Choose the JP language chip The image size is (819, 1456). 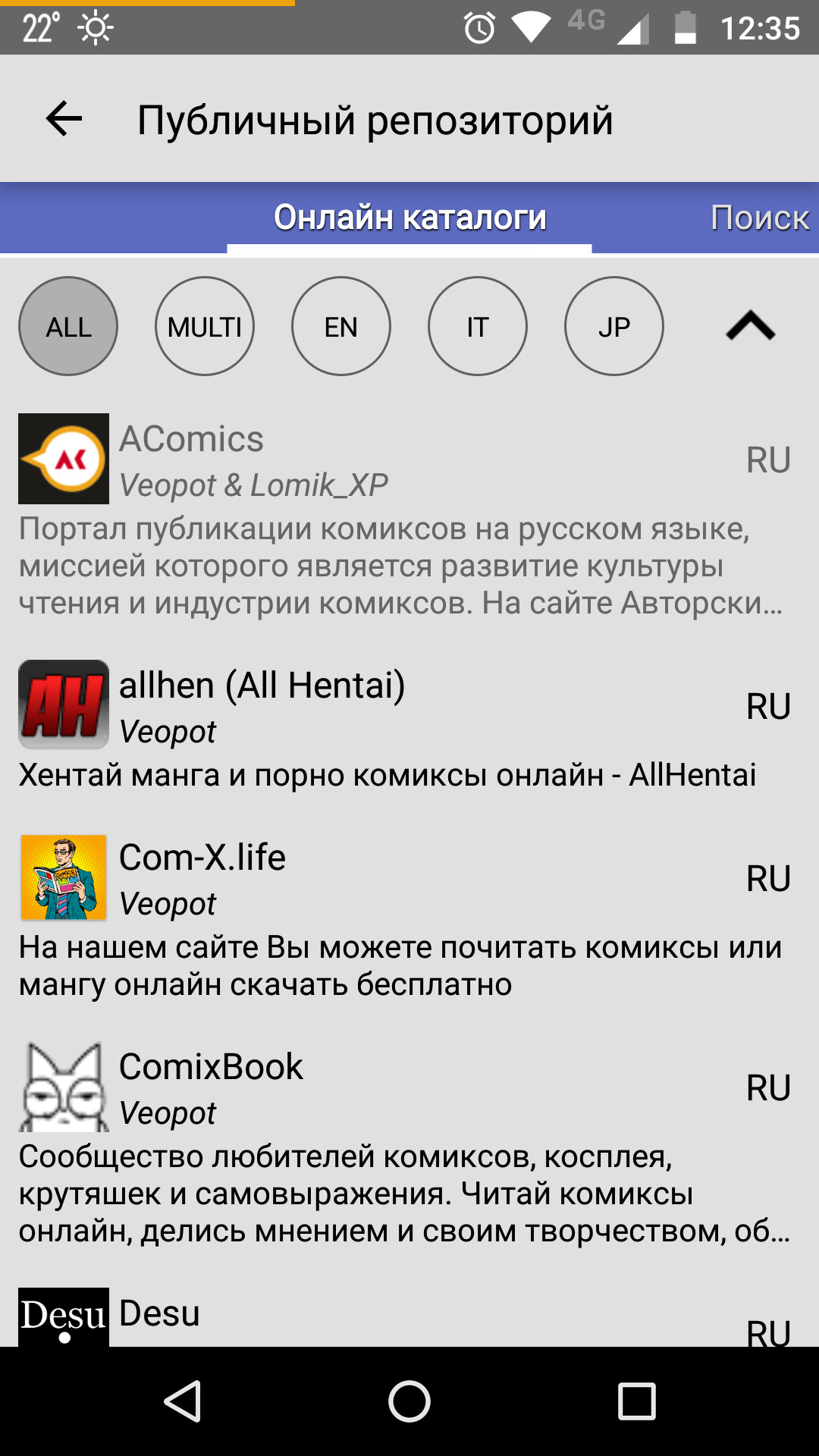tap(614, 326)
